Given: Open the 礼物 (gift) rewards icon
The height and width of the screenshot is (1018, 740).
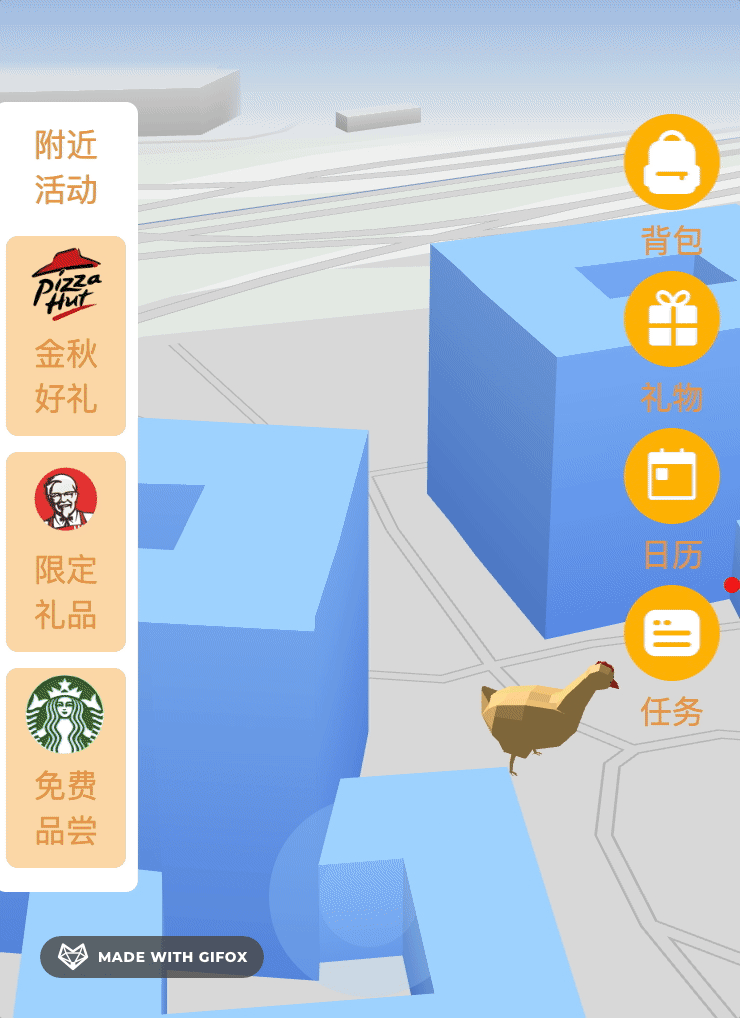Looking at the screenshot, I should pyautogui.click(x=671, y=319).
